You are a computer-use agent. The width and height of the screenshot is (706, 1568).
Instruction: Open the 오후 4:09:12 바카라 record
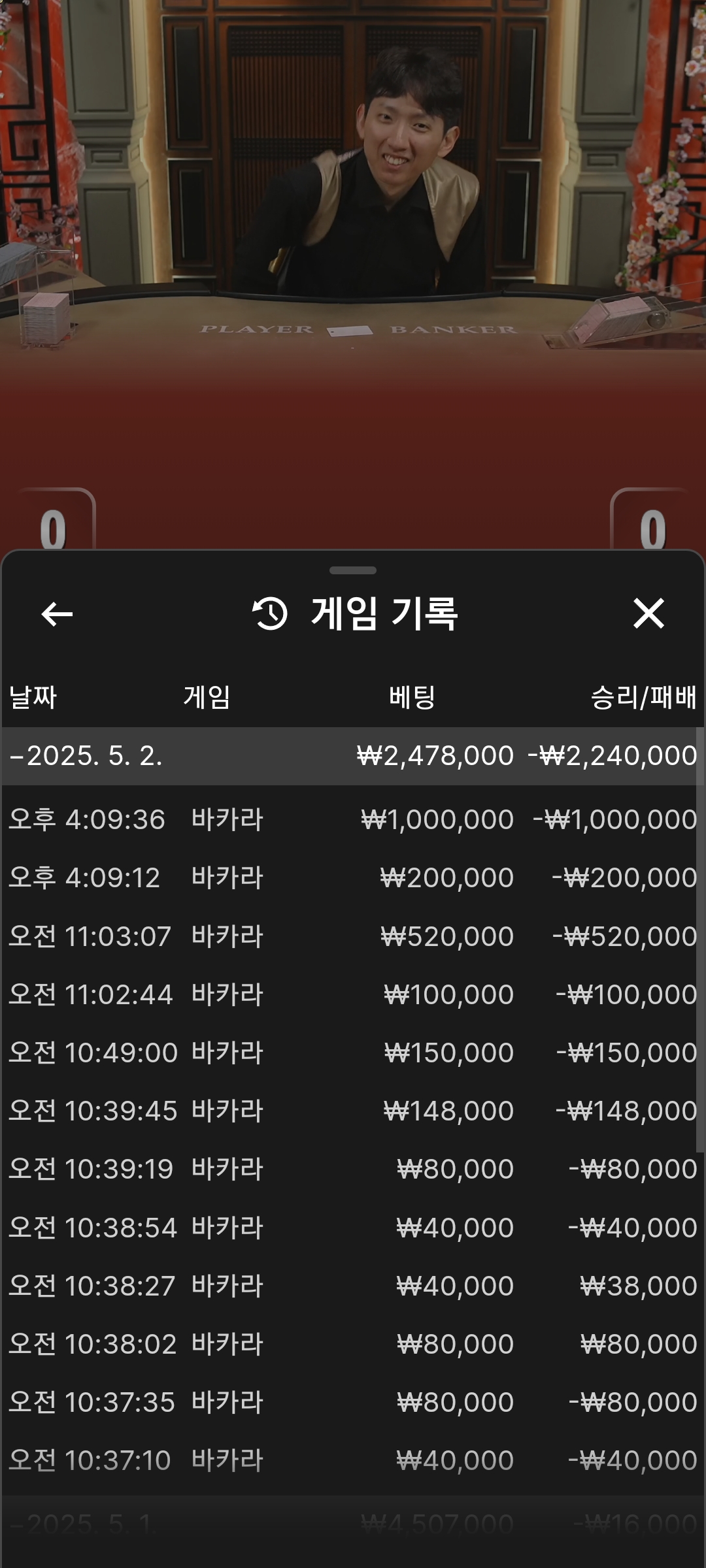tap(353, 877)
